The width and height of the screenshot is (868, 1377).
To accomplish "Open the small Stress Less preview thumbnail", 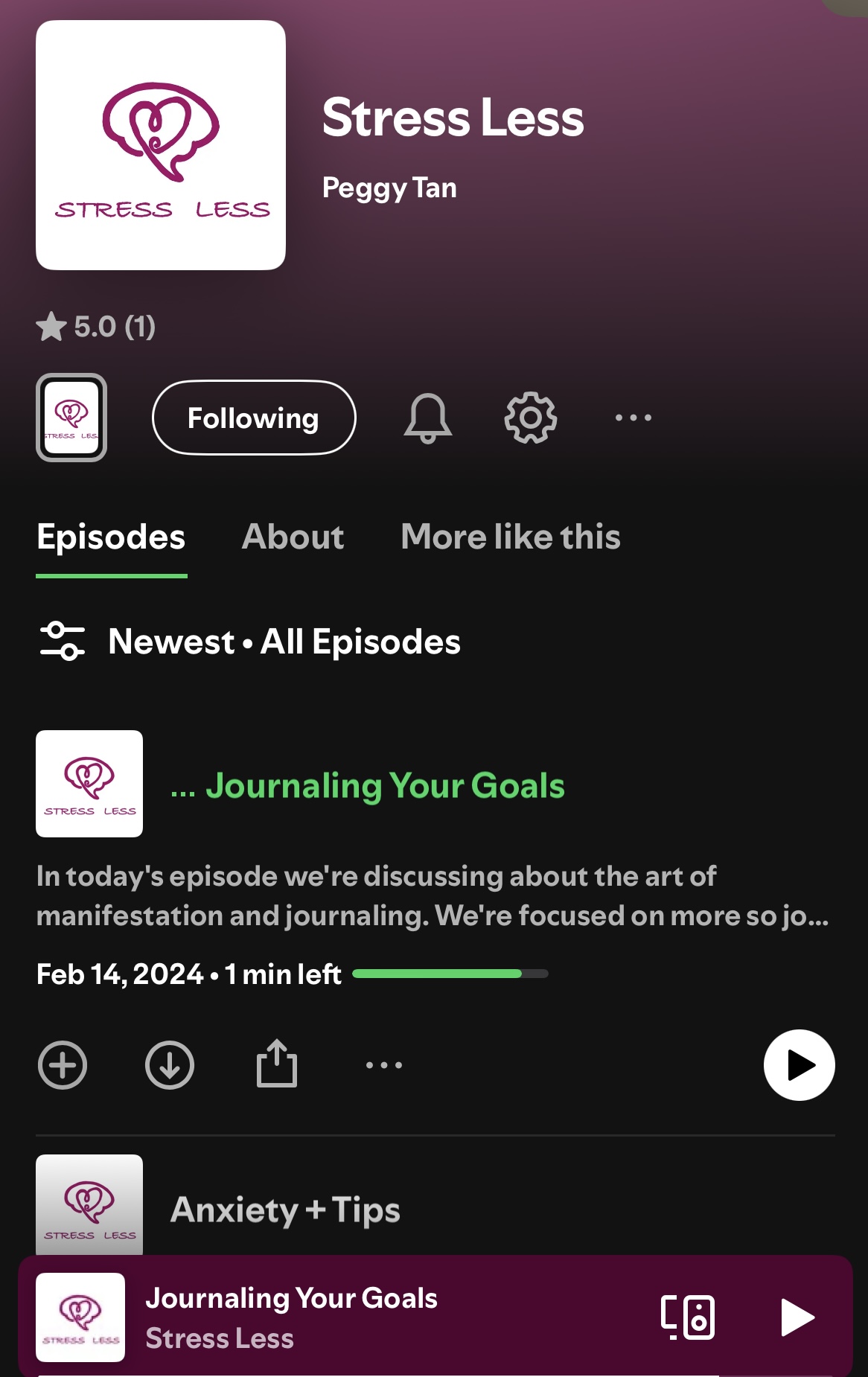I will click(x=71, y=418).
